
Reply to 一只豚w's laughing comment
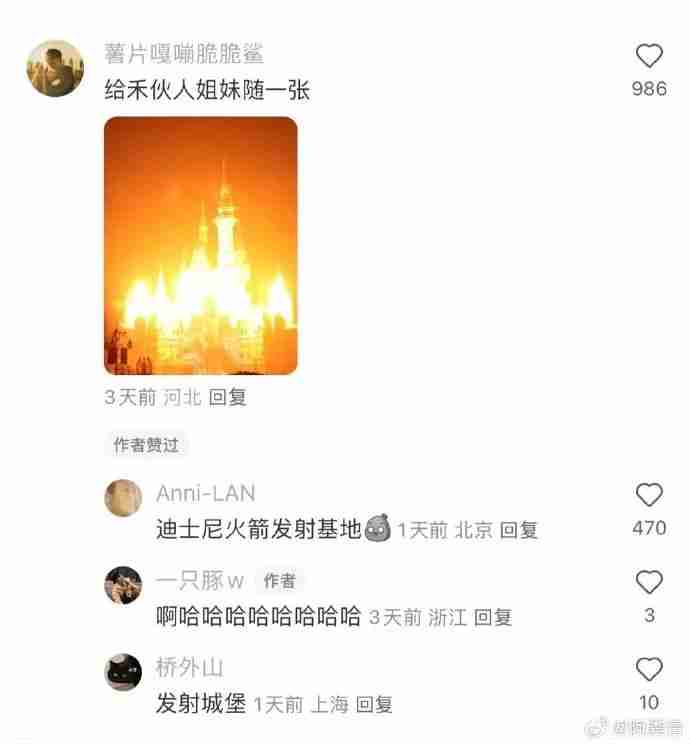click(x=493, y=617)
